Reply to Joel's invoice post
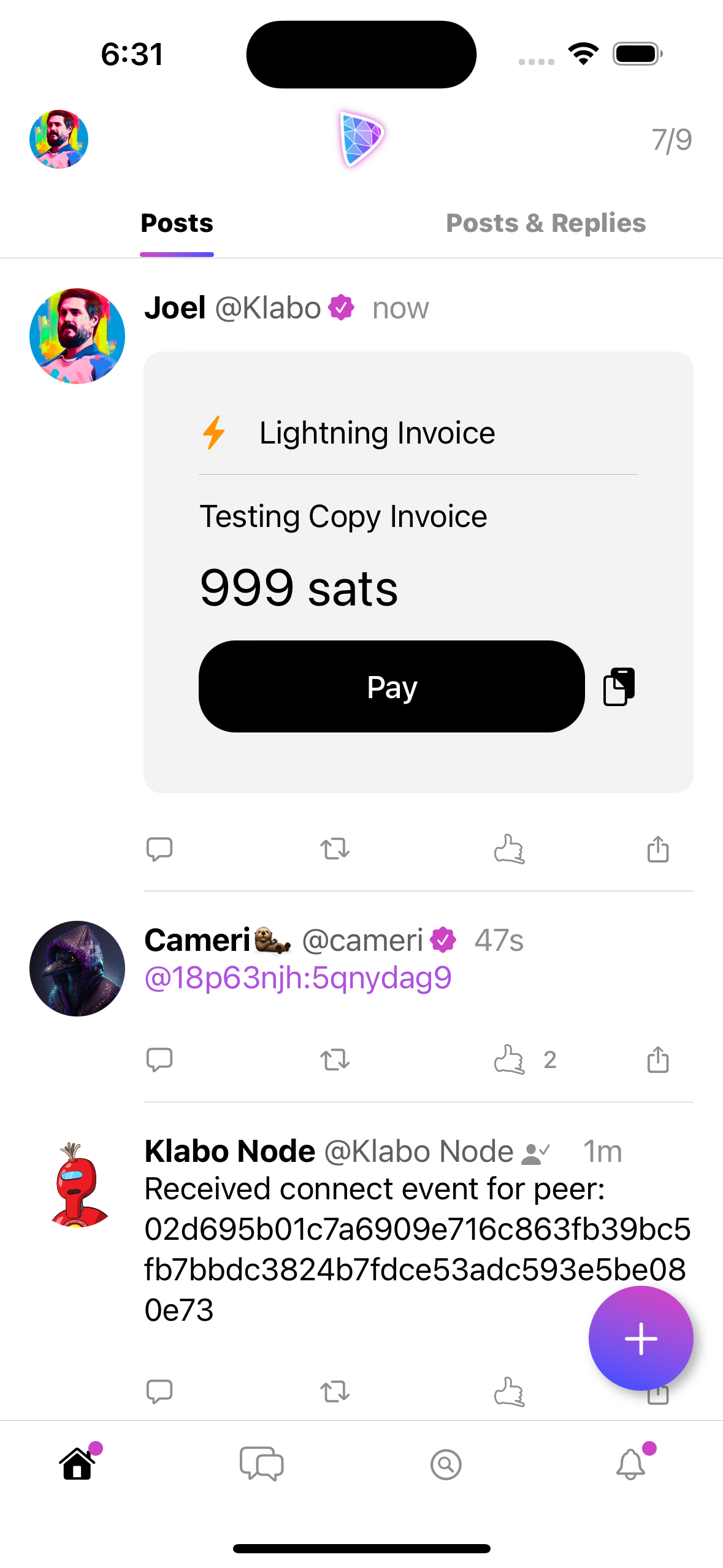Screen dimensions: 723x1568 click(x=159, y=849)
